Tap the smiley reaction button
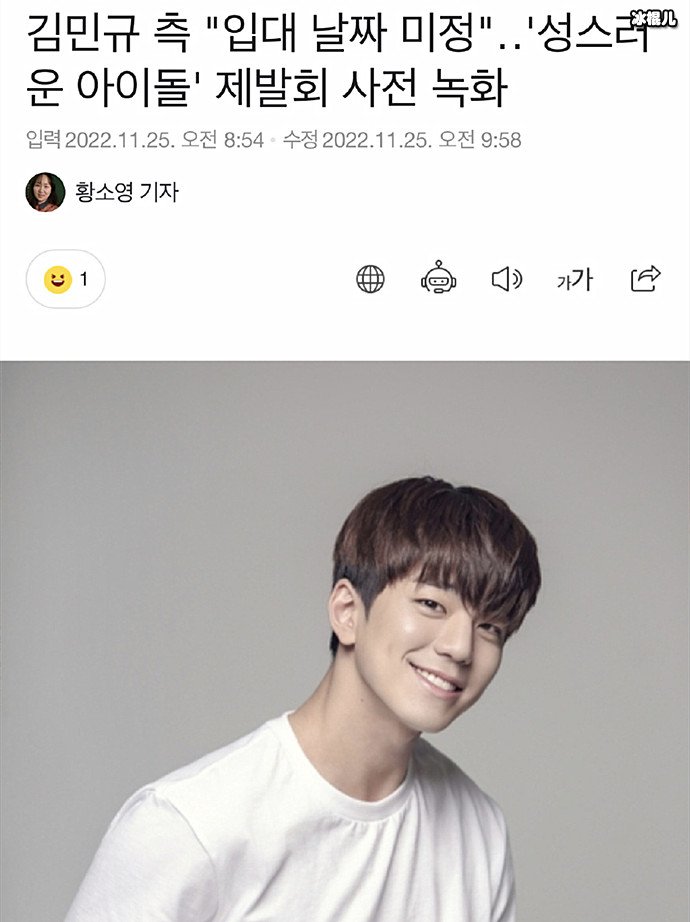This screenshot has width=690, height=922. 65,280
